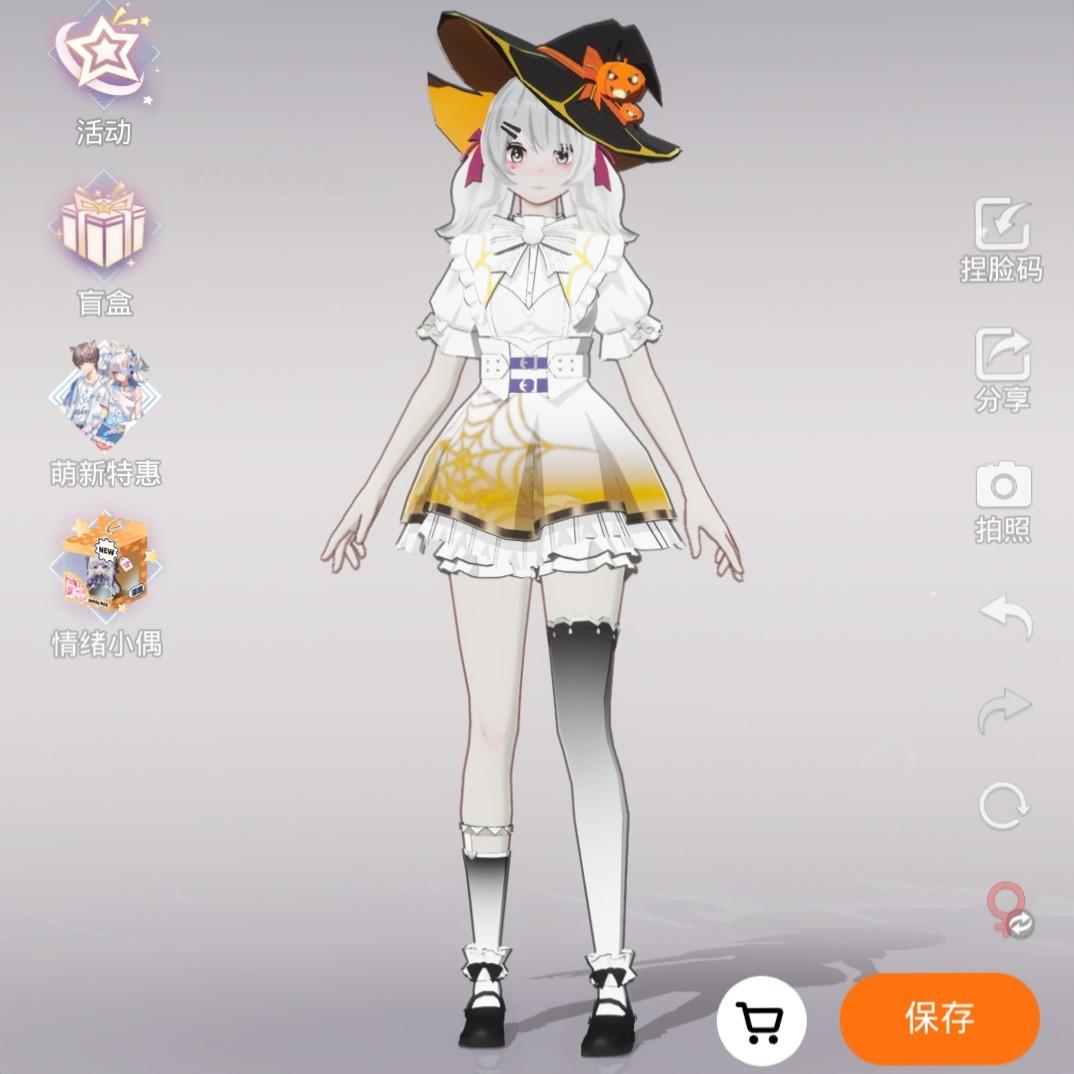Take a photo with 拍照
1074x1074 pixels.
tap(1003, 502)
